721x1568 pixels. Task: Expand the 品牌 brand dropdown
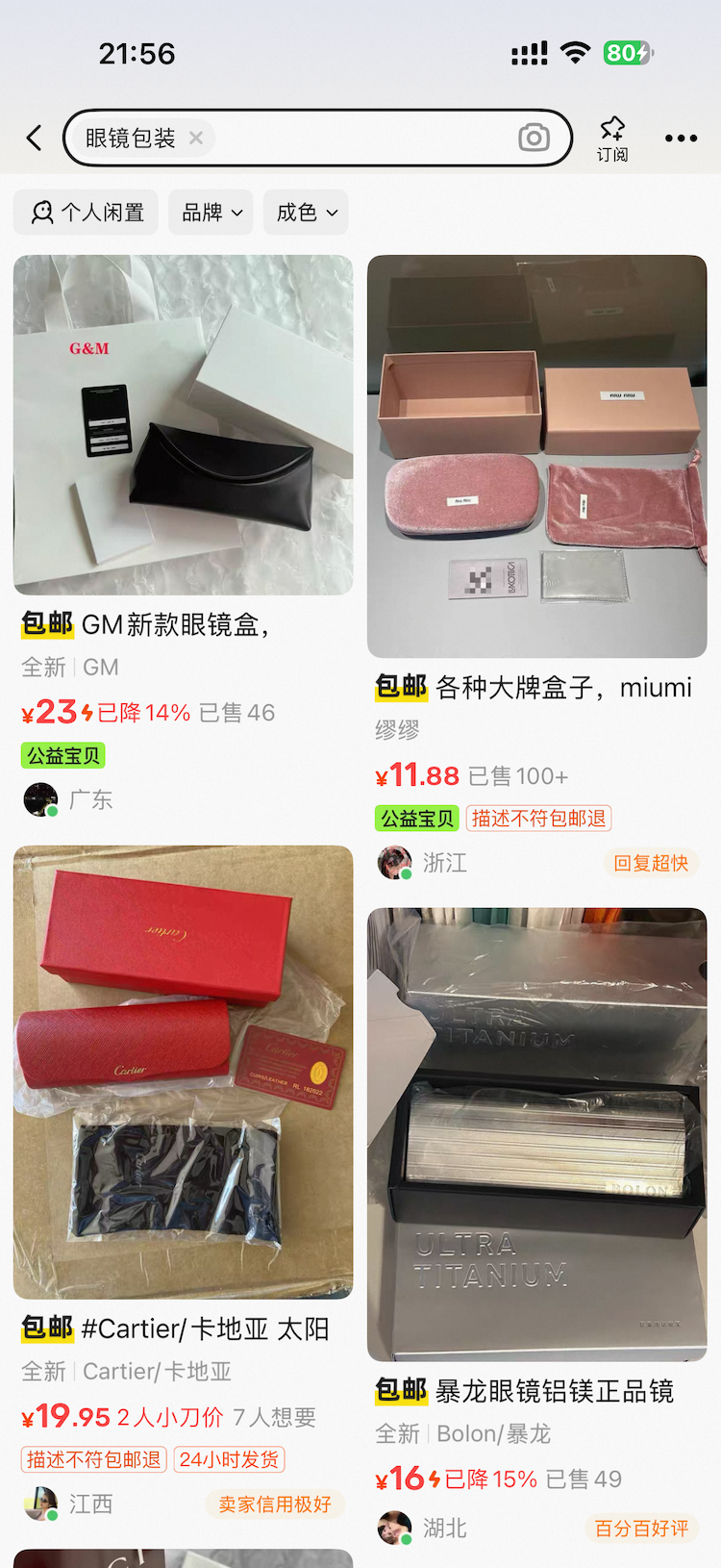coord(211,213)
